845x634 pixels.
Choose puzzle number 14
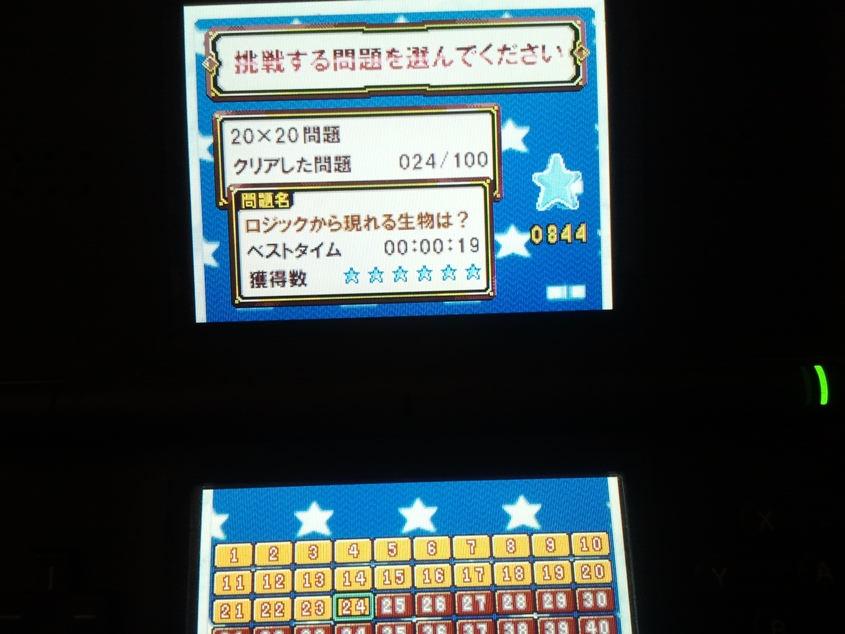(353, 578)
